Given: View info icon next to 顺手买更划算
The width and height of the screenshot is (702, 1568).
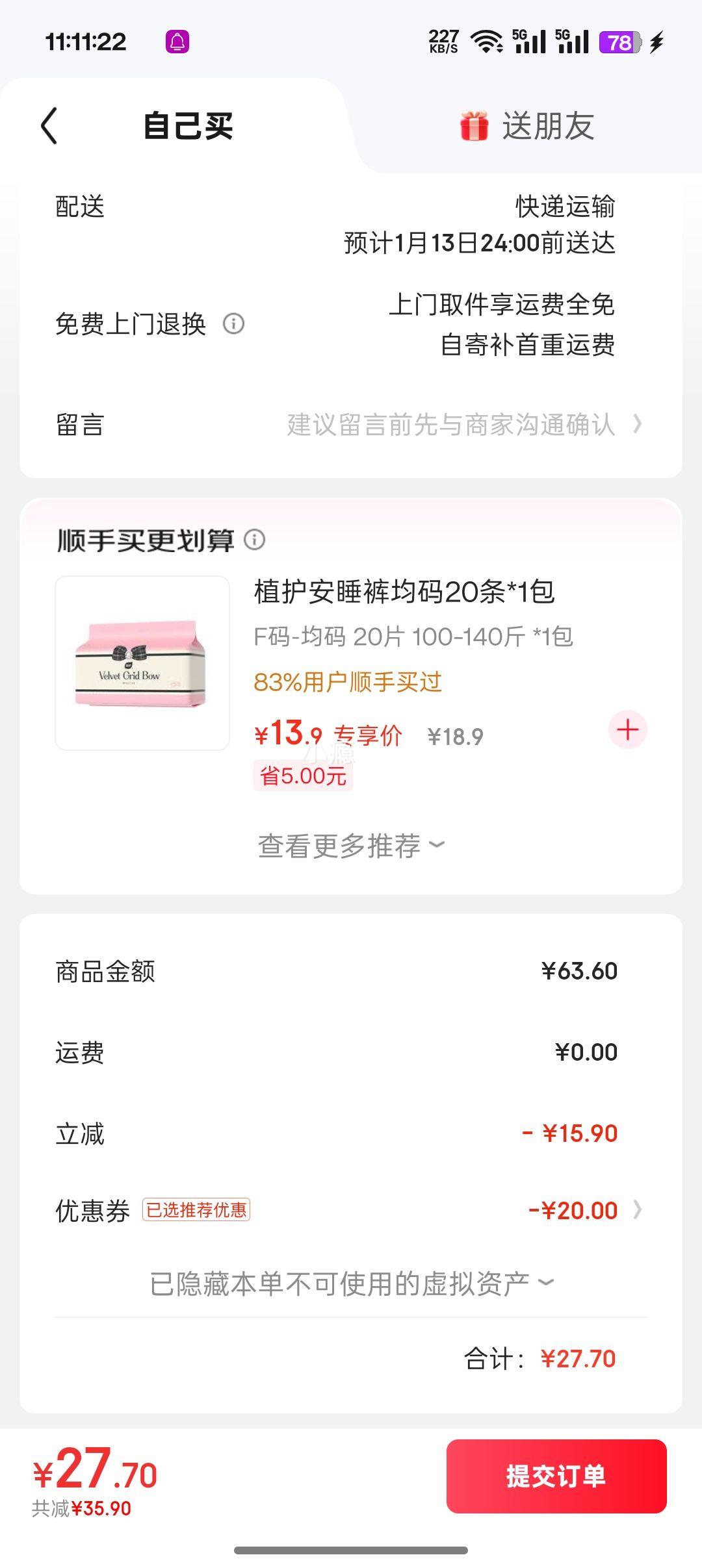Looking at the screenshot, I should coord(255,540).
